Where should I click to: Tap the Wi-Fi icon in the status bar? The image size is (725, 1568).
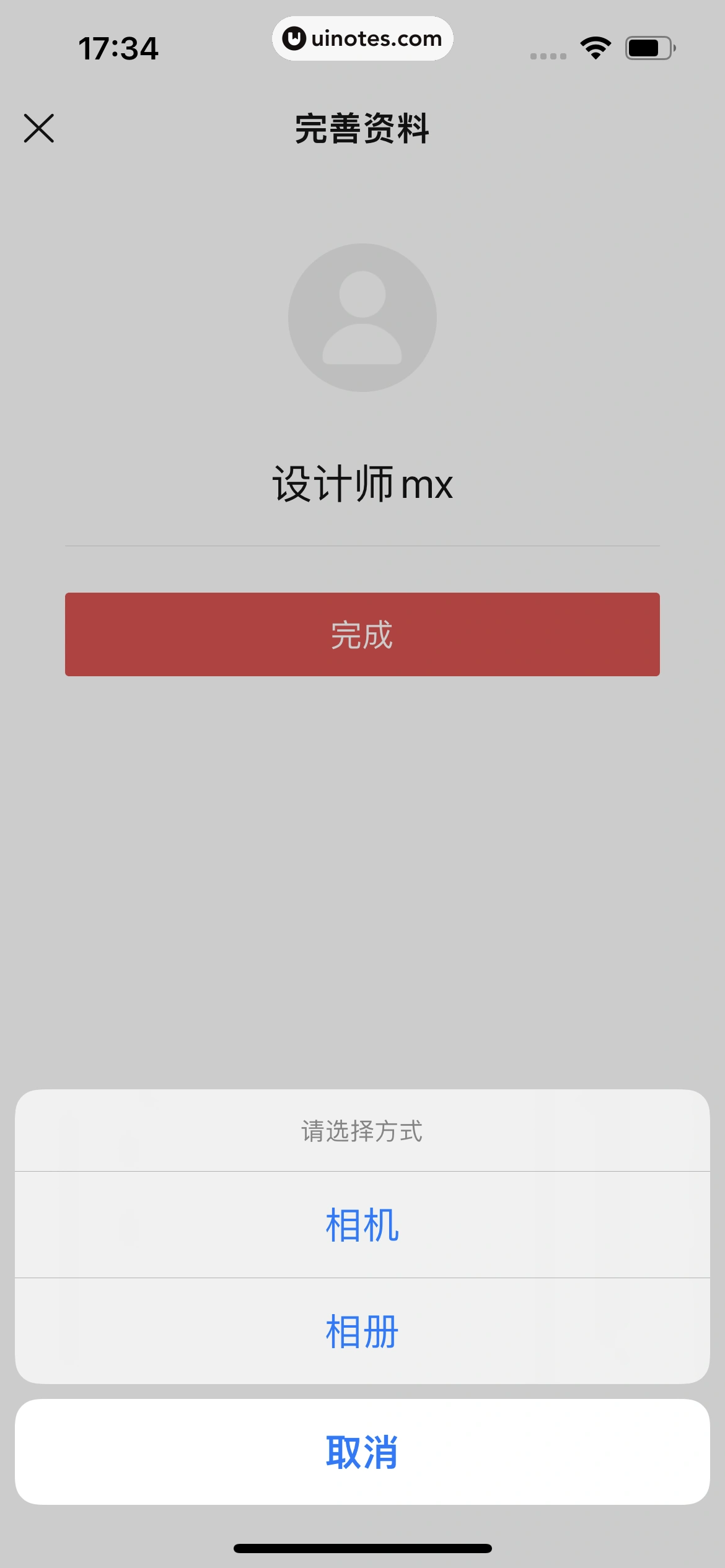pos(595,46)
